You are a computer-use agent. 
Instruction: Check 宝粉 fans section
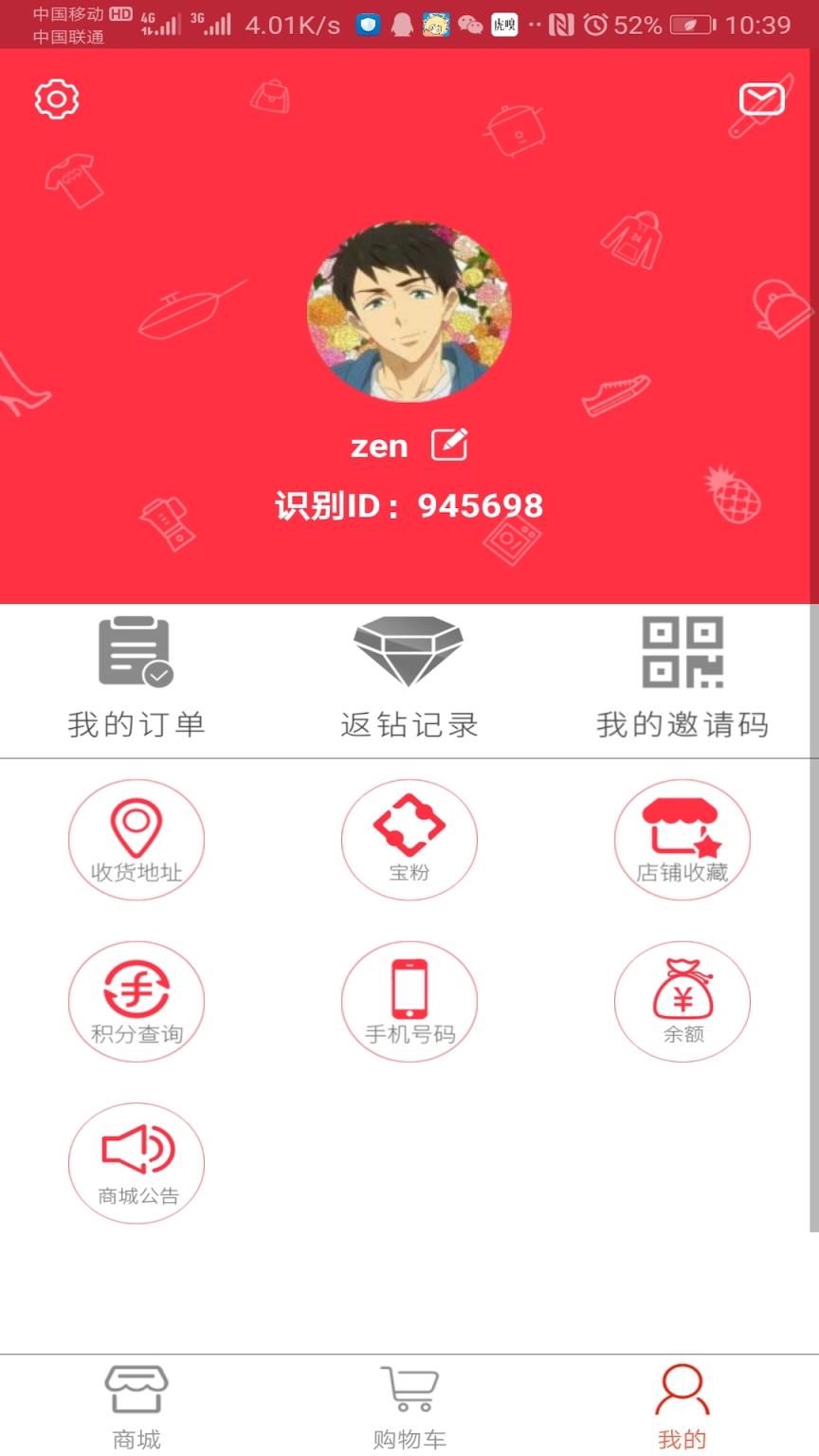(409, 840)
